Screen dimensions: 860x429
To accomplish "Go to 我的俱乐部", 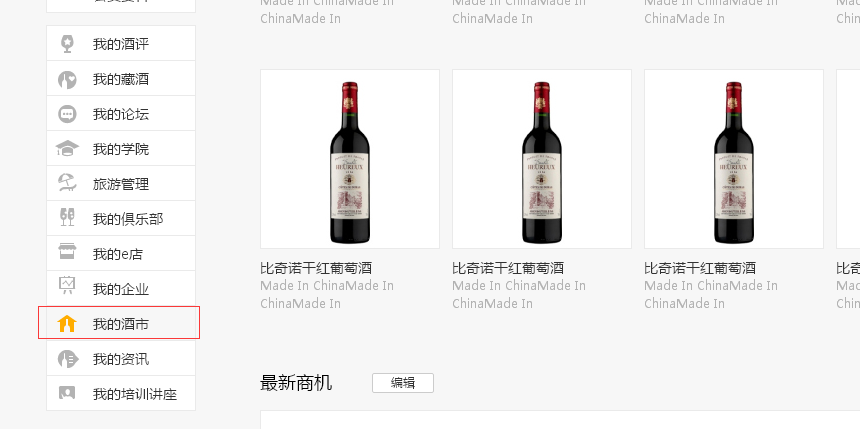I will tap(127, 219).
